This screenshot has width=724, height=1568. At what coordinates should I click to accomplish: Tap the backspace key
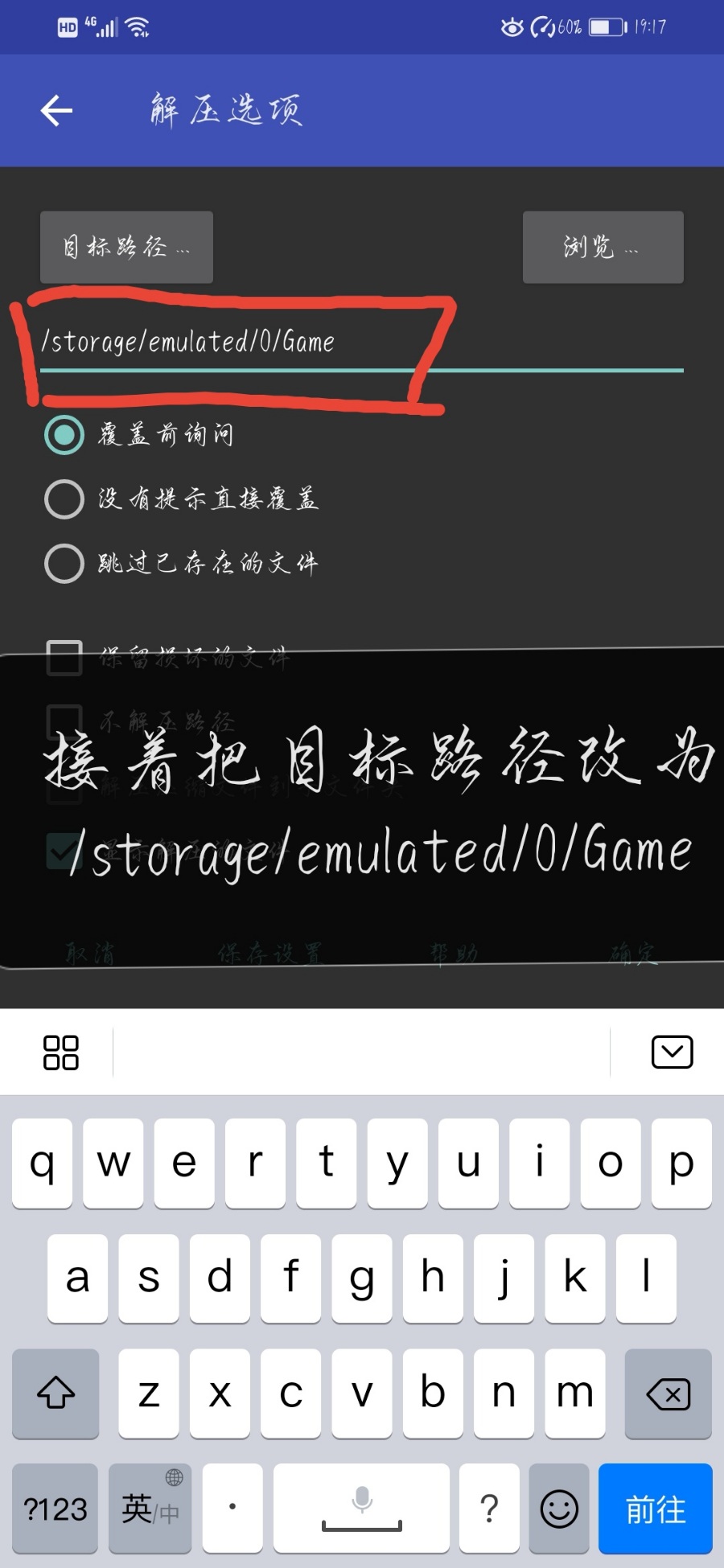click(668, 1394)
